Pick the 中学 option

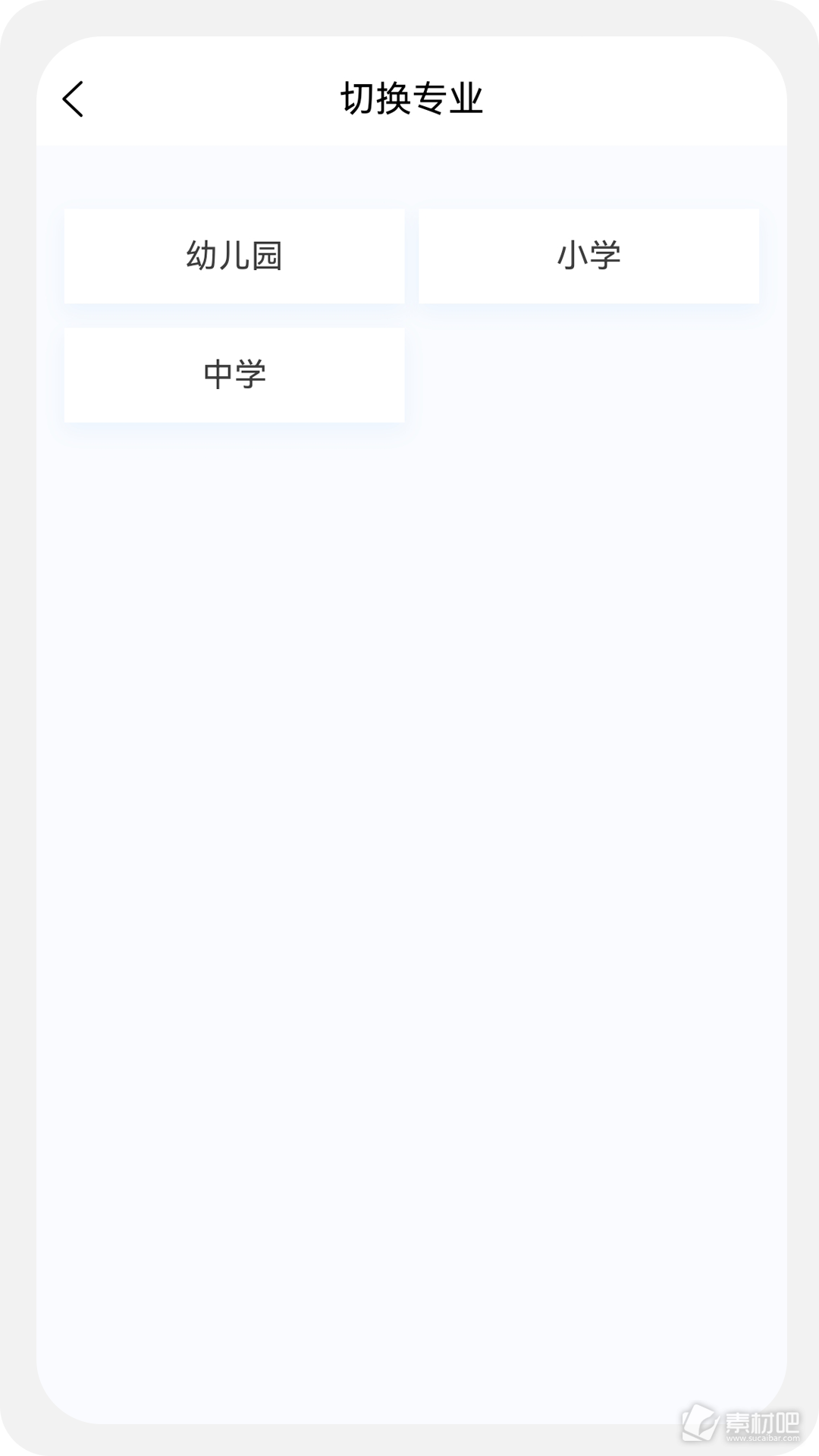pyautogui.click(x=234, y=375)
